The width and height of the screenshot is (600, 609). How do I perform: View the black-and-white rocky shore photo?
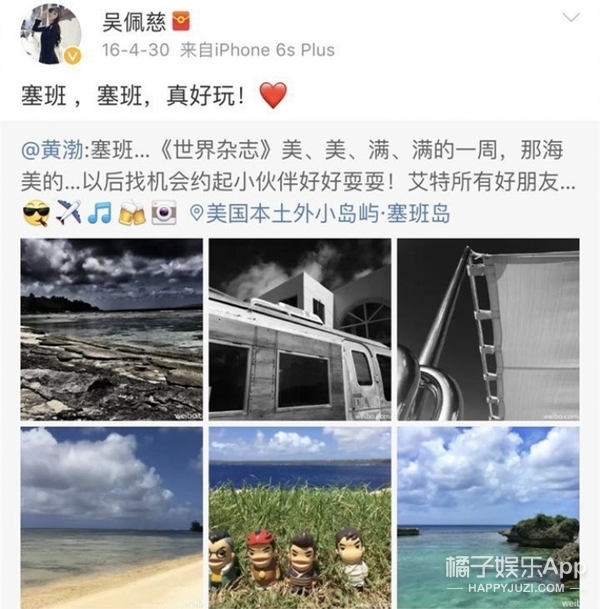click(111, 329)
